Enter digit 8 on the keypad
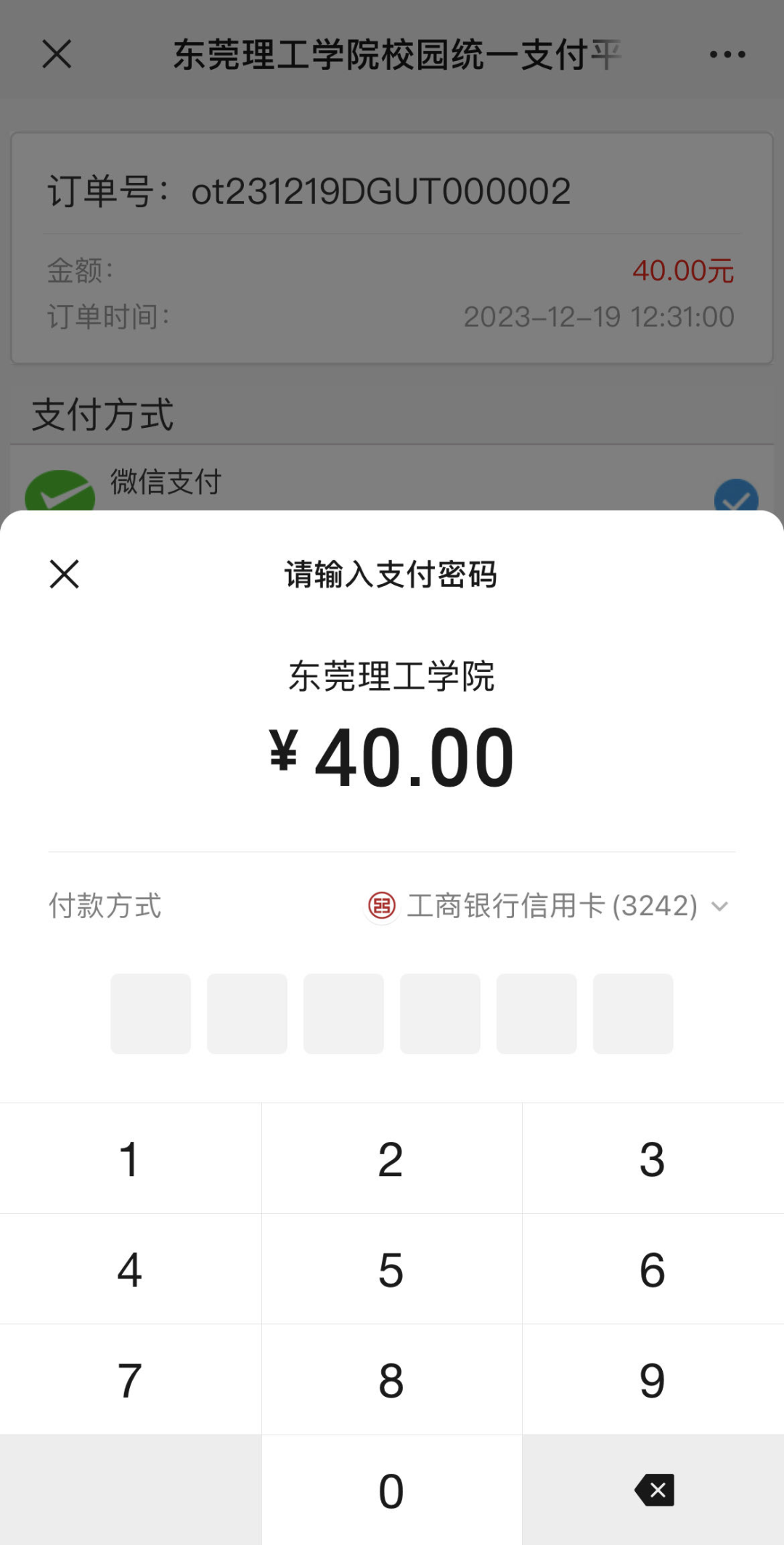784x1545 pixels. pos(391,1379)
